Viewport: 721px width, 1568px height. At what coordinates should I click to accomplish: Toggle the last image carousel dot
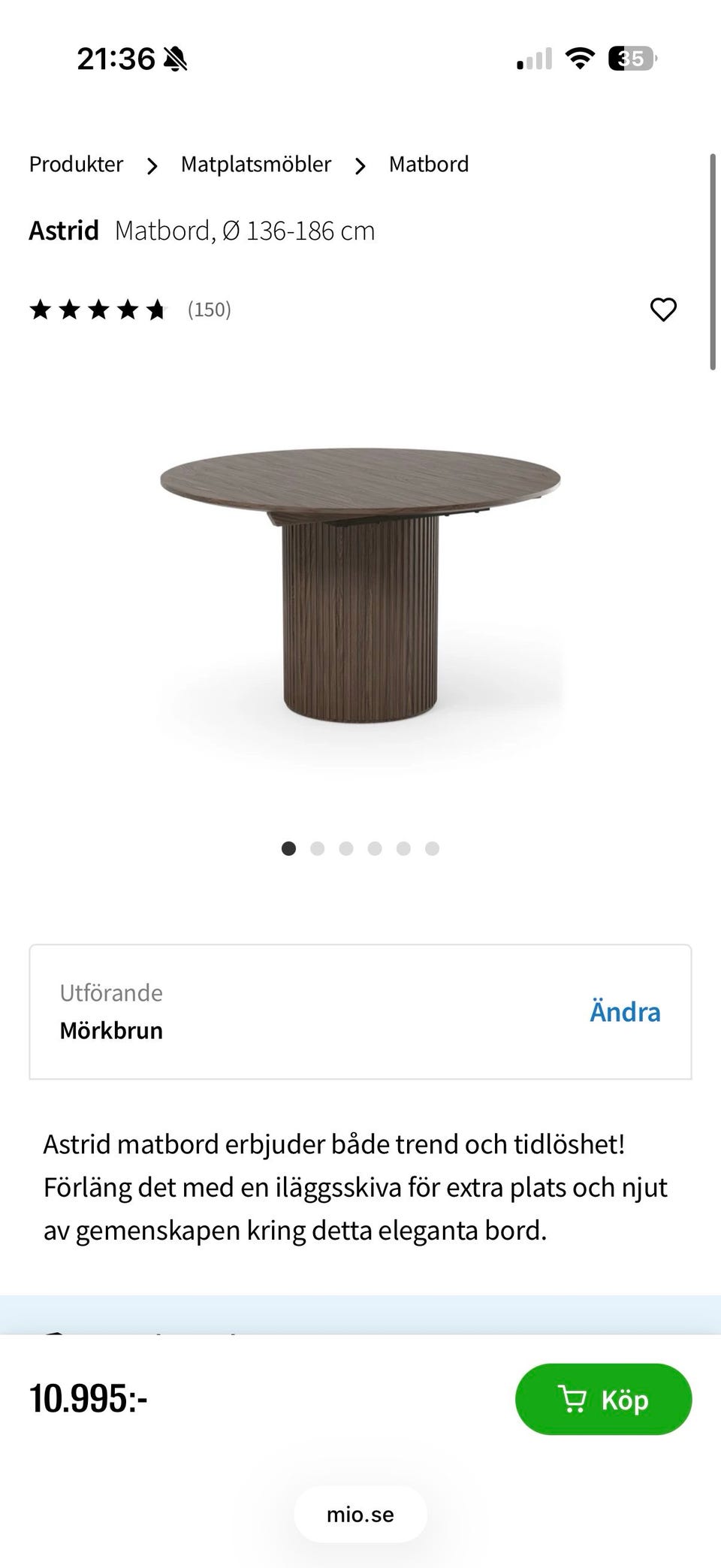click(x=432, y=848)
